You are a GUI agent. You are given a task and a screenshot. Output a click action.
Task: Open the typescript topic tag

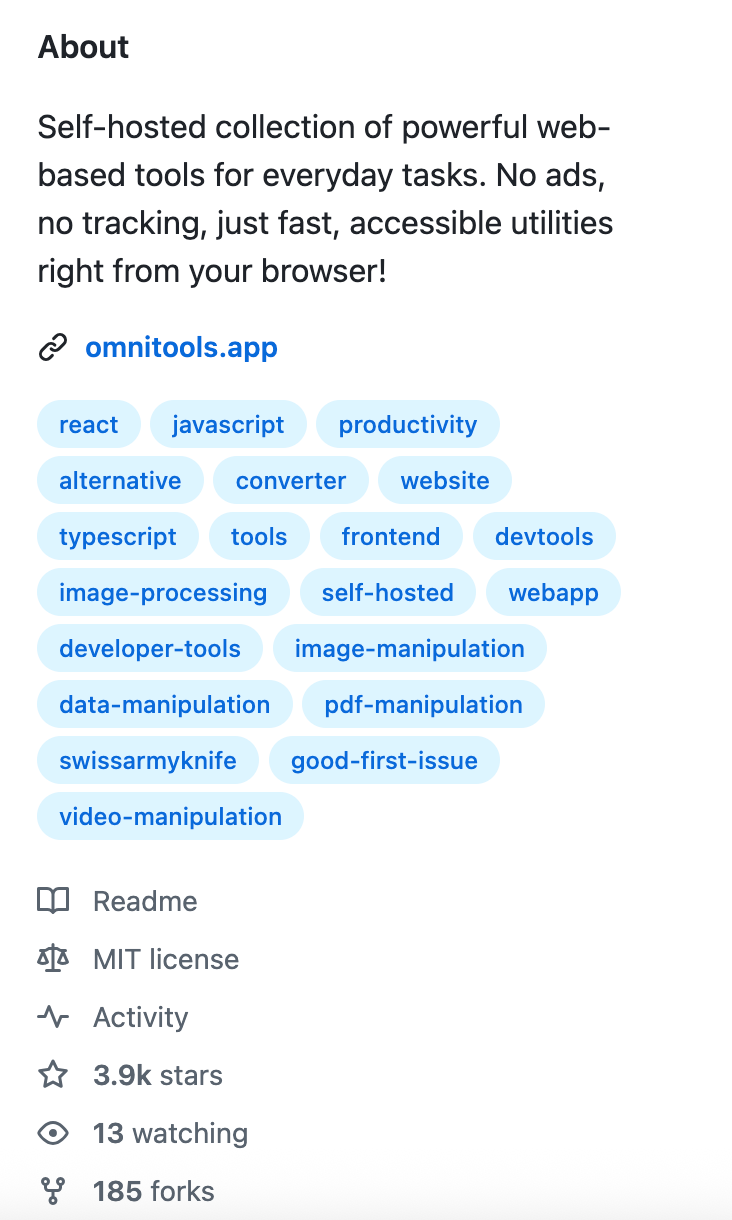click(118, 537)
